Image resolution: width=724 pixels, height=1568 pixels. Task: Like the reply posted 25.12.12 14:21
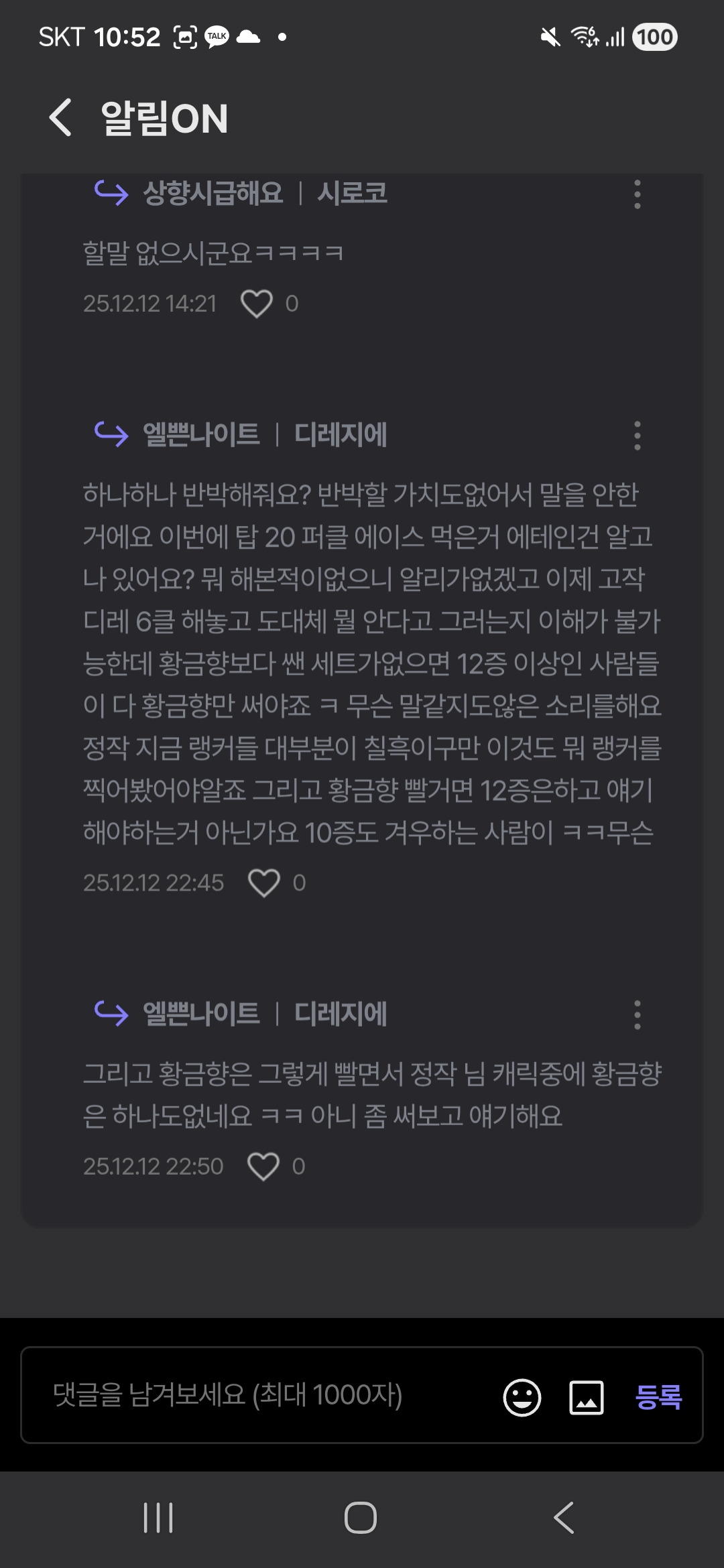click(257, 304)
